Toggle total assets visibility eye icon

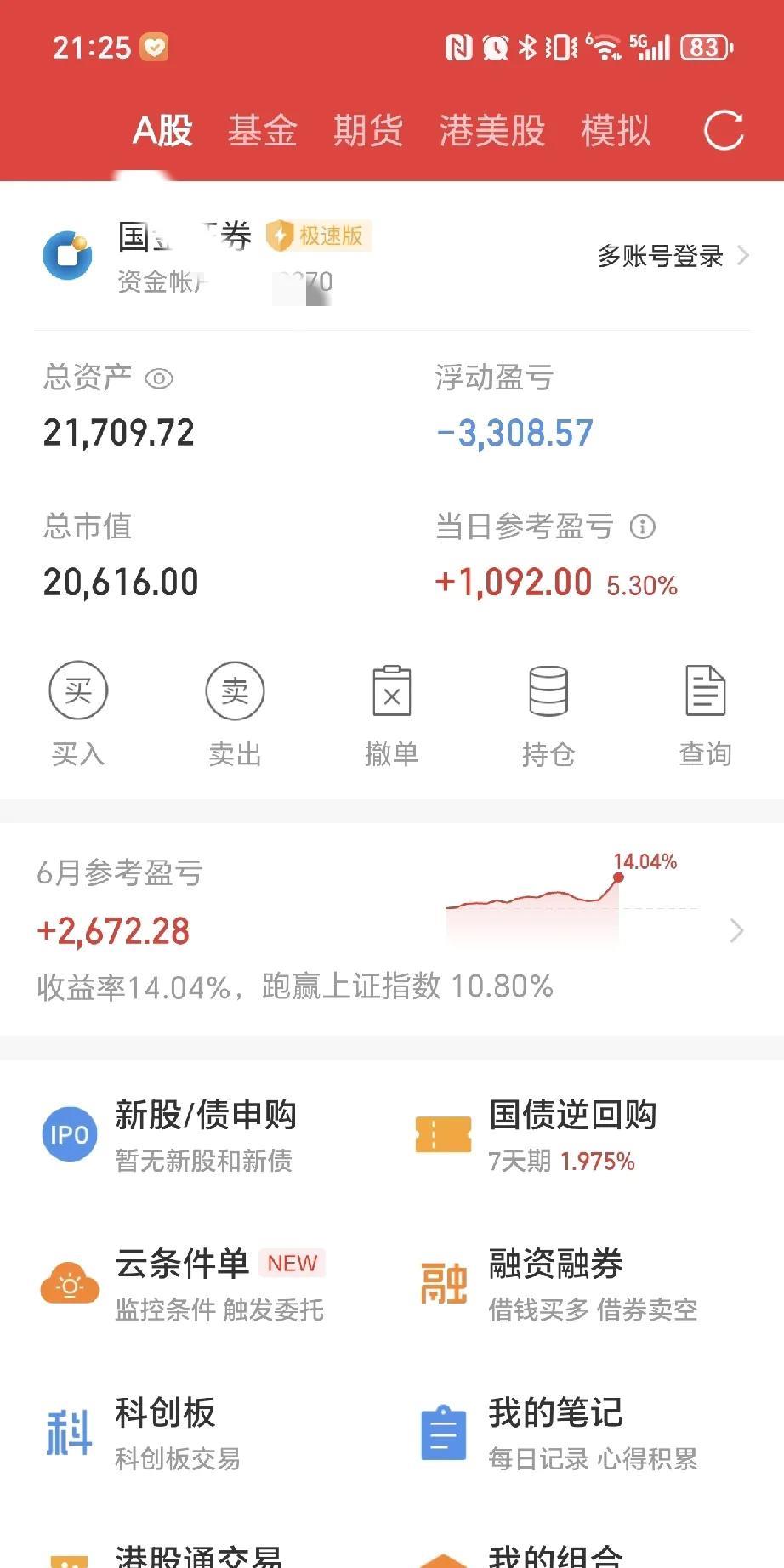pos(159,378)
